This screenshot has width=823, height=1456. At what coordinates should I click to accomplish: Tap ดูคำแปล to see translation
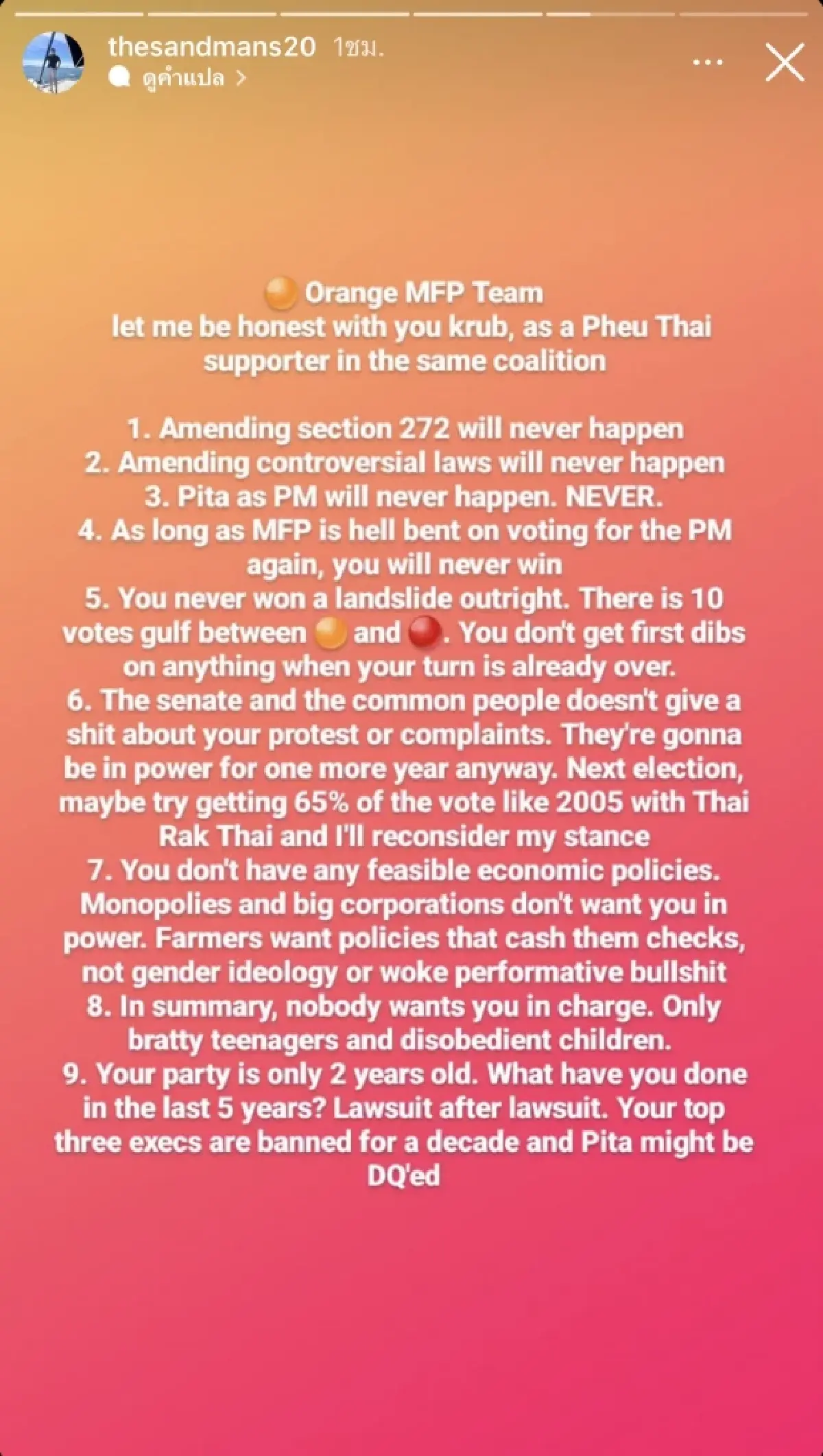click(183, 79)
